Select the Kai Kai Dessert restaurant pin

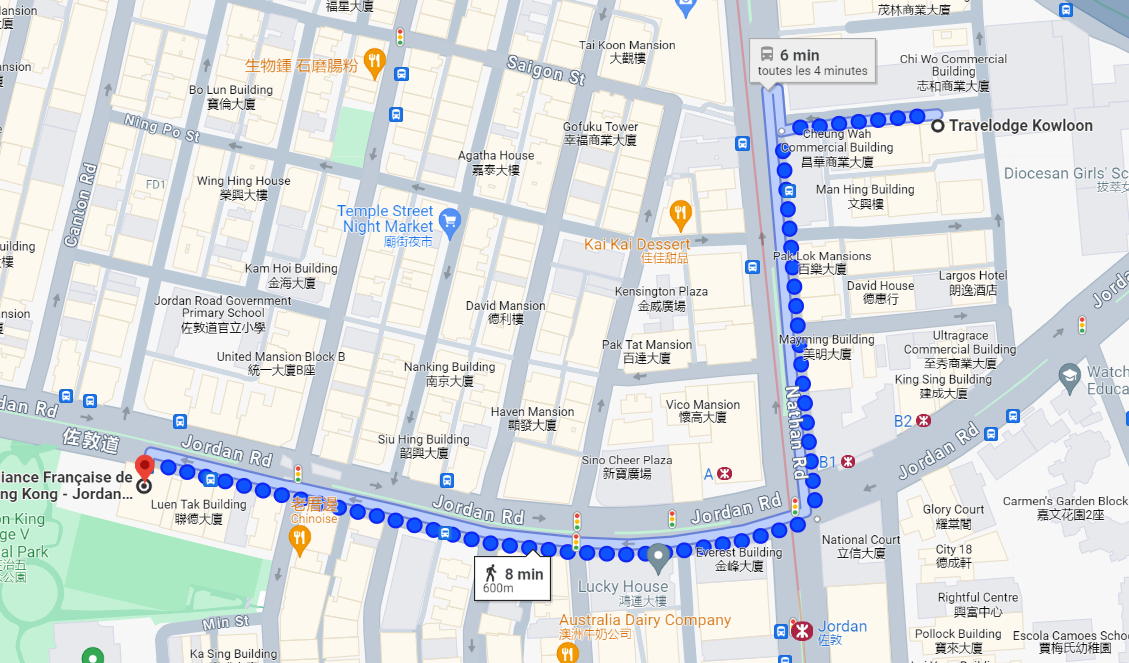tap(680, 212)
